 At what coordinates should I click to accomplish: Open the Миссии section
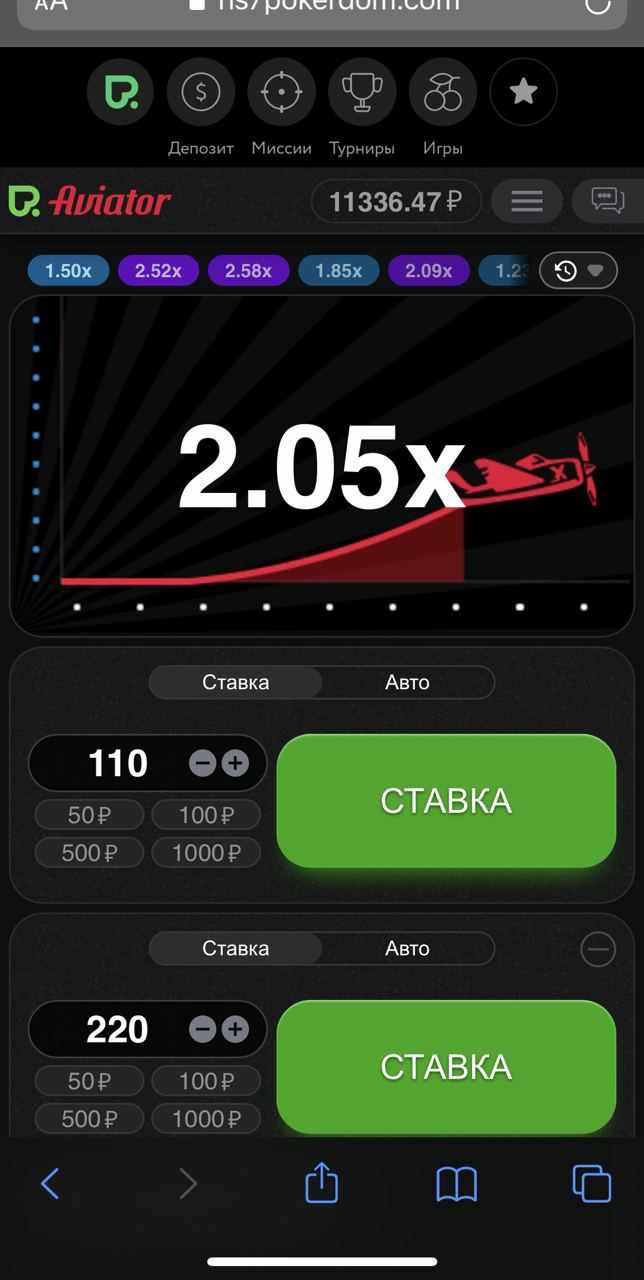coord(281,93)
